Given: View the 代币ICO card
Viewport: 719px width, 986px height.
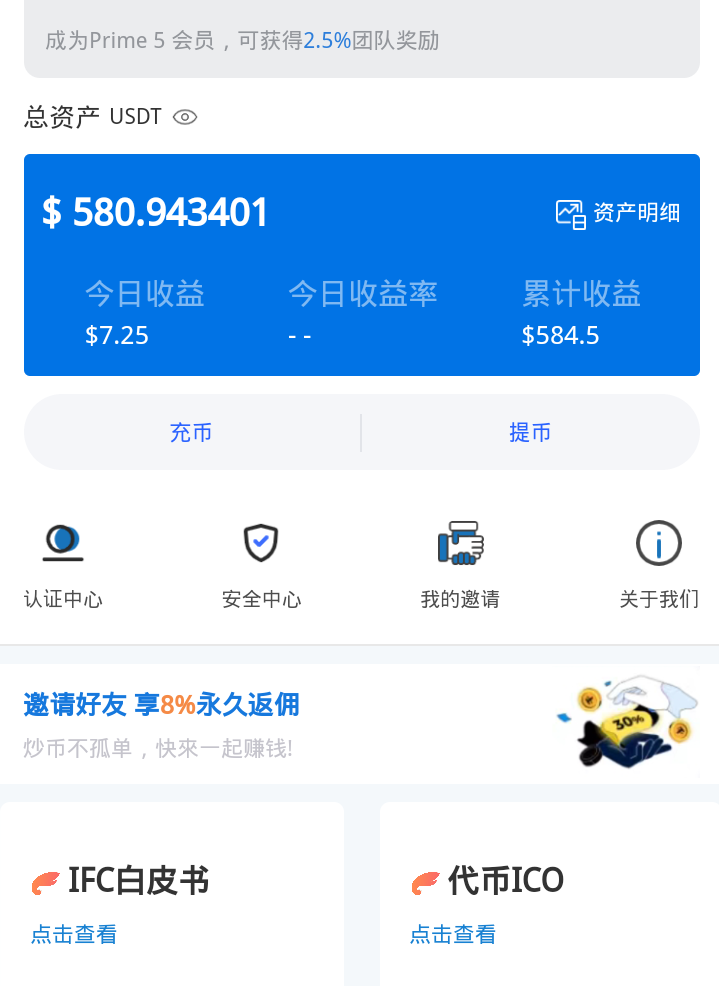Looking at the screenshot, I should (549, 900).
